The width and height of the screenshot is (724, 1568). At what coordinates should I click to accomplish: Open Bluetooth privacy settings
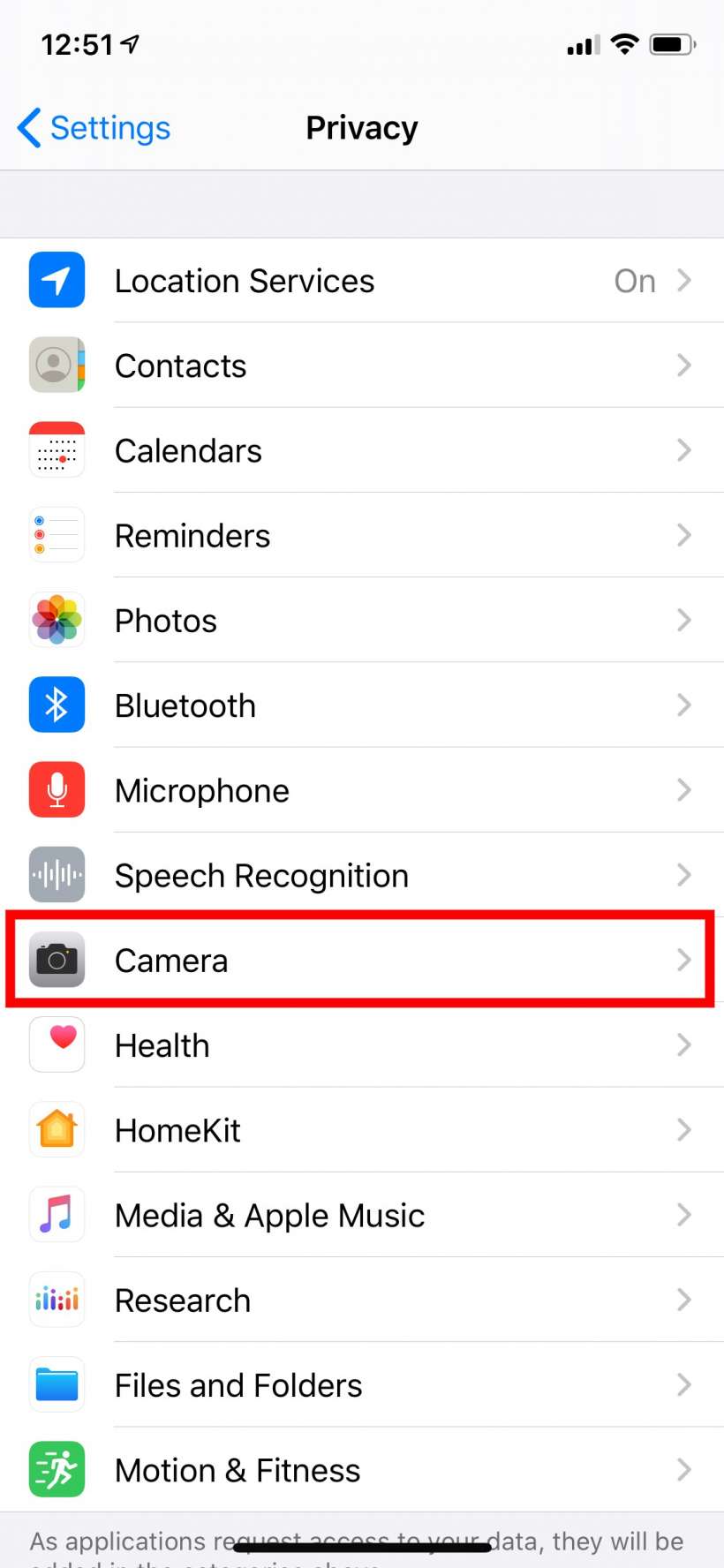(362, 705)
